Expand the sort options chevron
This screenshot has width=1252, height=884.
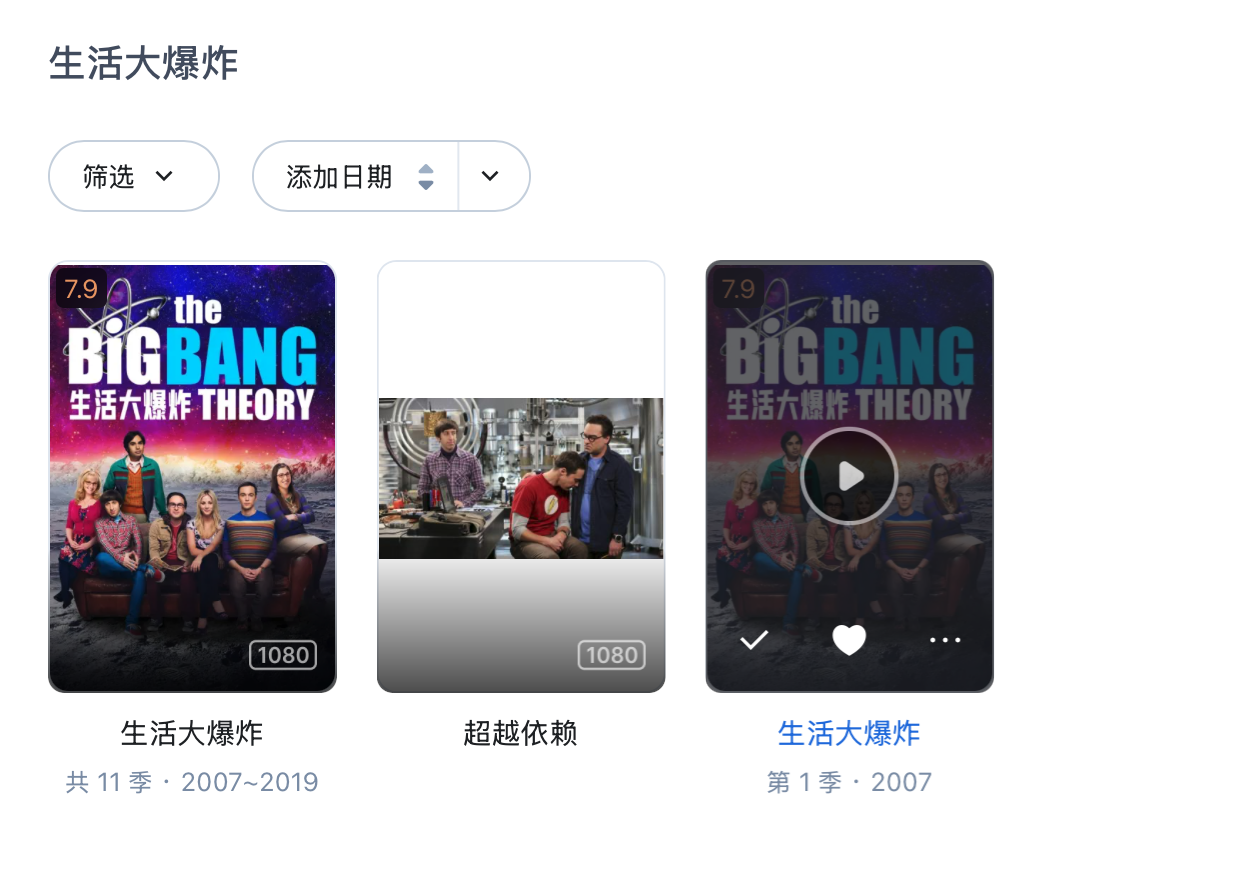[490, 177]
